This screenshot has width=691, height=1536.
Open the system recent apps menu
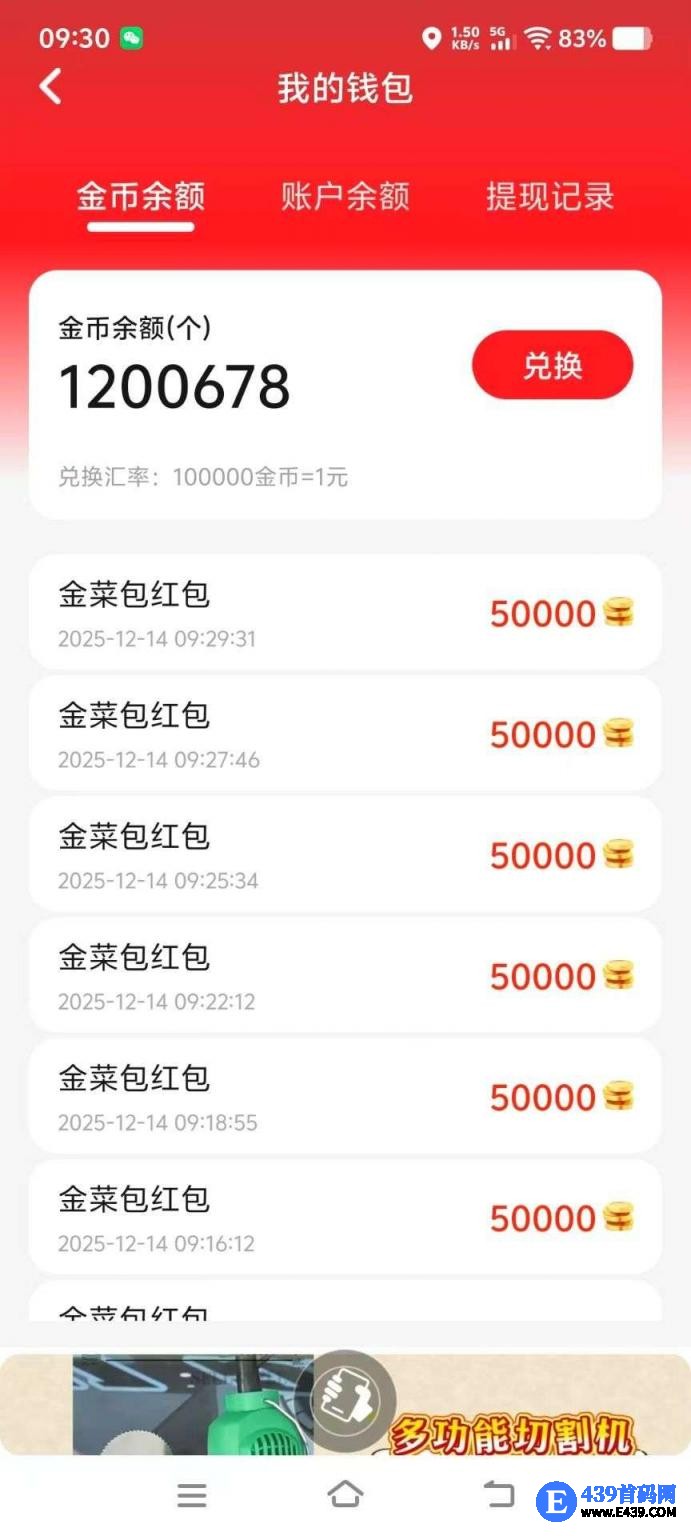(x=192, y=1495)
